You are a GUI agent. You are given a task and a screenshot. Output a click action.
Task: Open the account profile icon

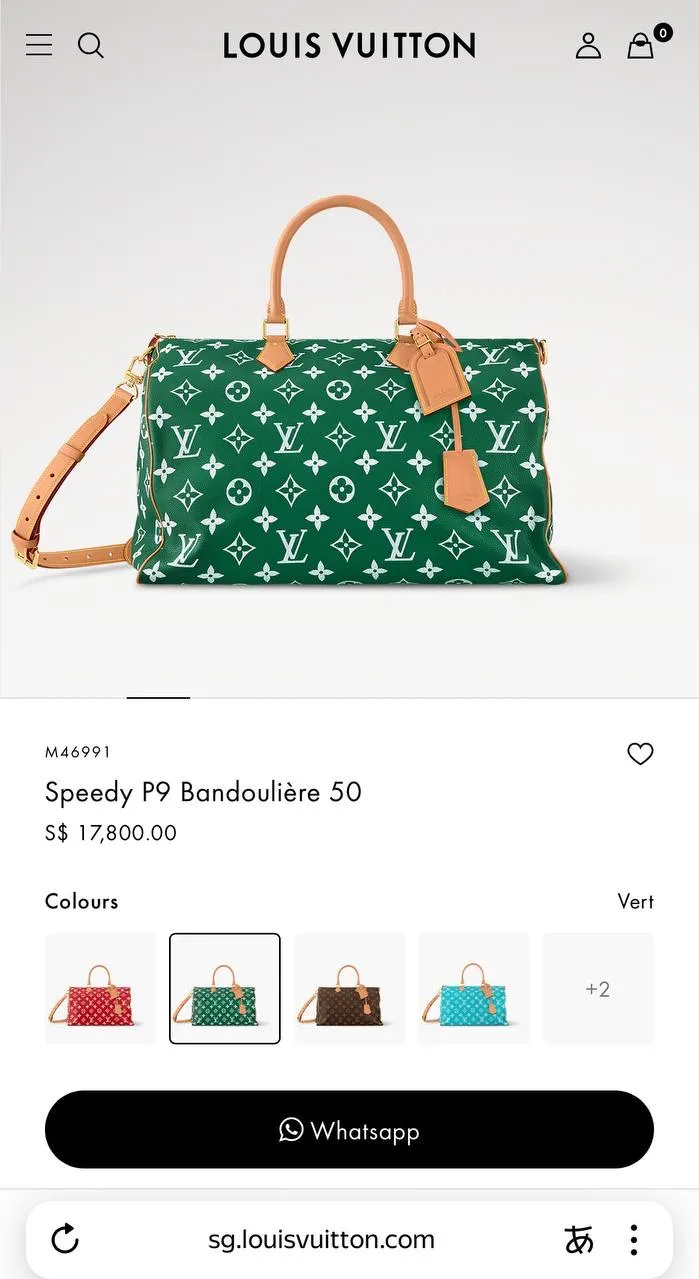pyautogui.click(x=588, y=45)
